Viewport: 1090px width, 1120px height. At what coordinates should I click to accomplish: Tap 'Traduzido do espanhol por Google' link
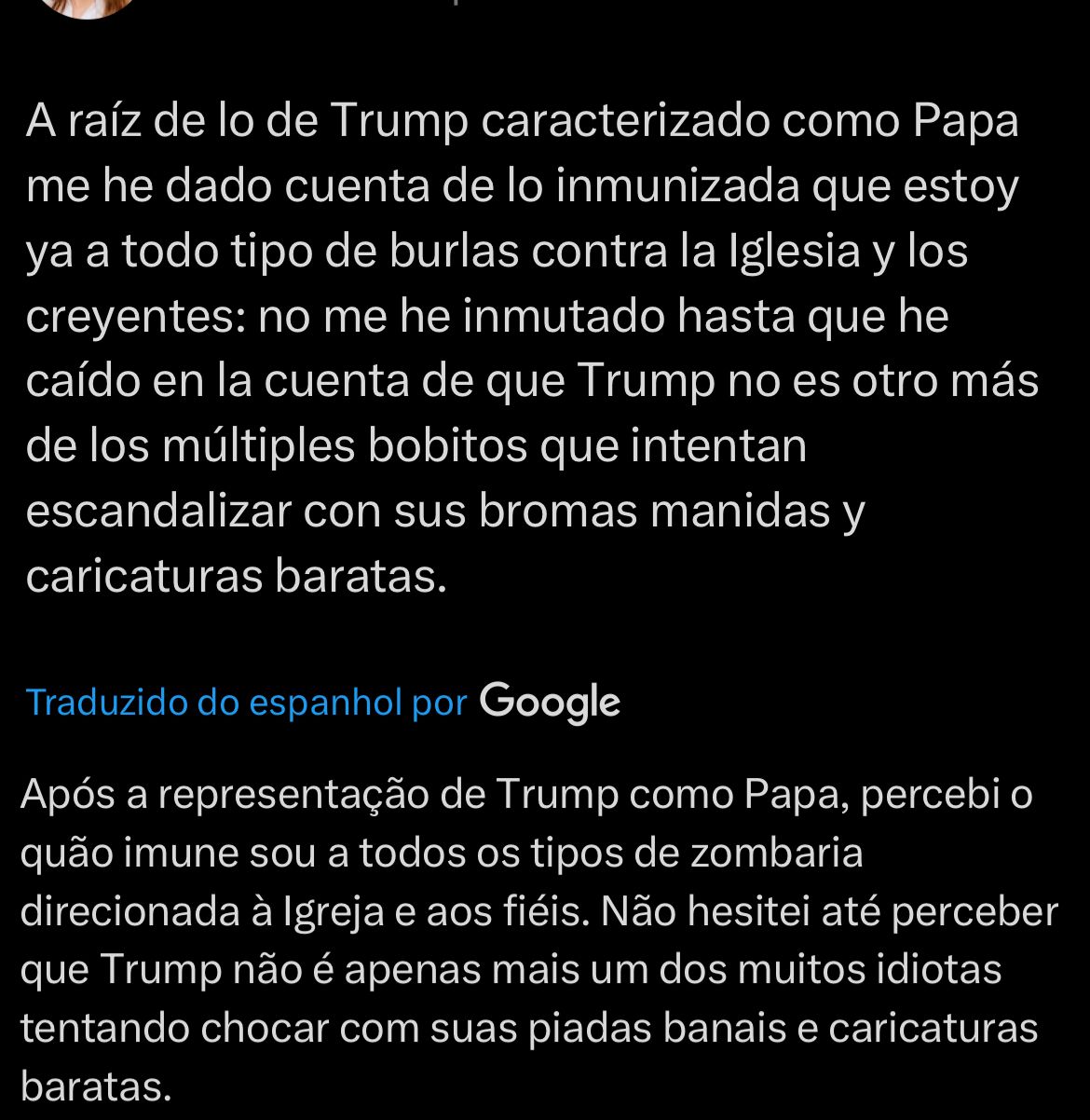tap(247, 703)
